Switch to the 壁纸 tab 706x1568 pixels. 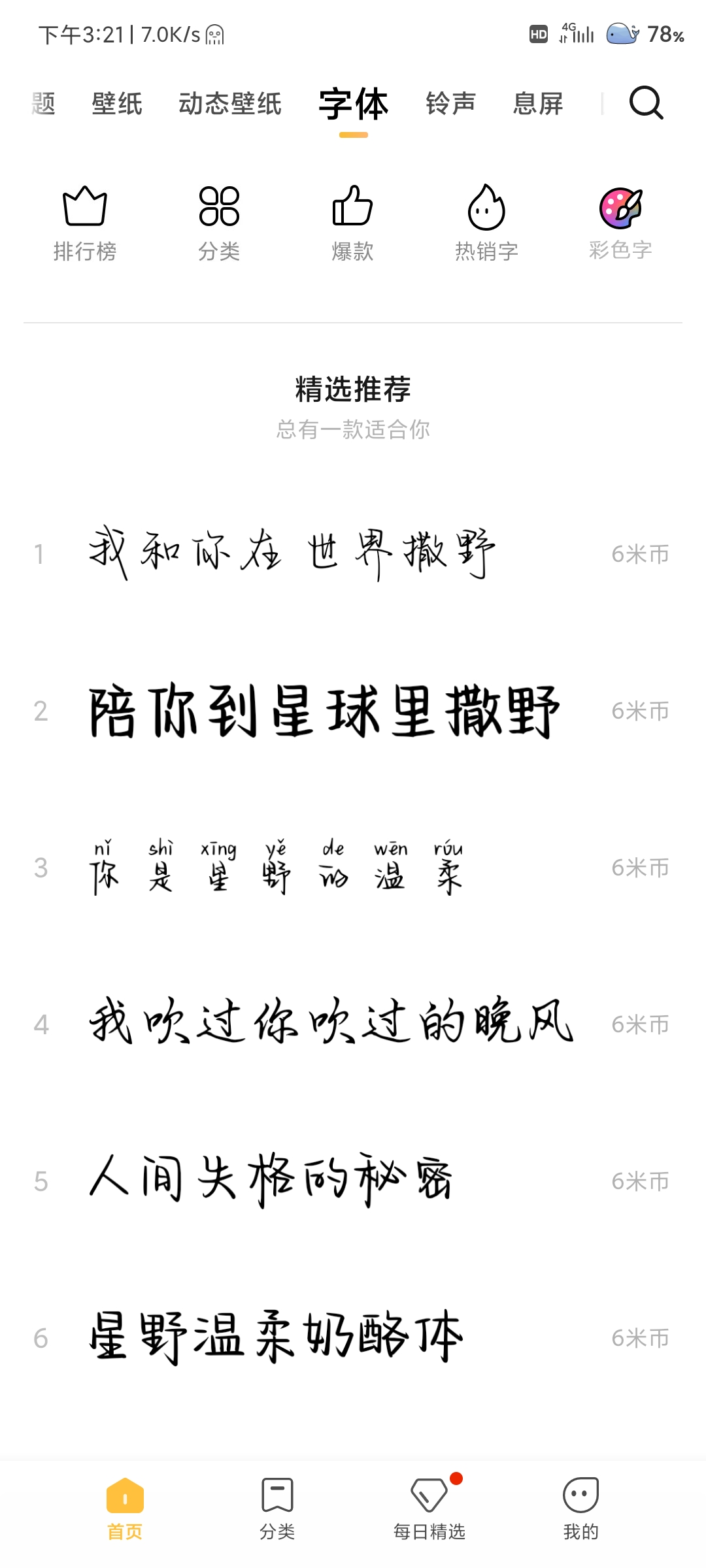[x=117, y=104]
